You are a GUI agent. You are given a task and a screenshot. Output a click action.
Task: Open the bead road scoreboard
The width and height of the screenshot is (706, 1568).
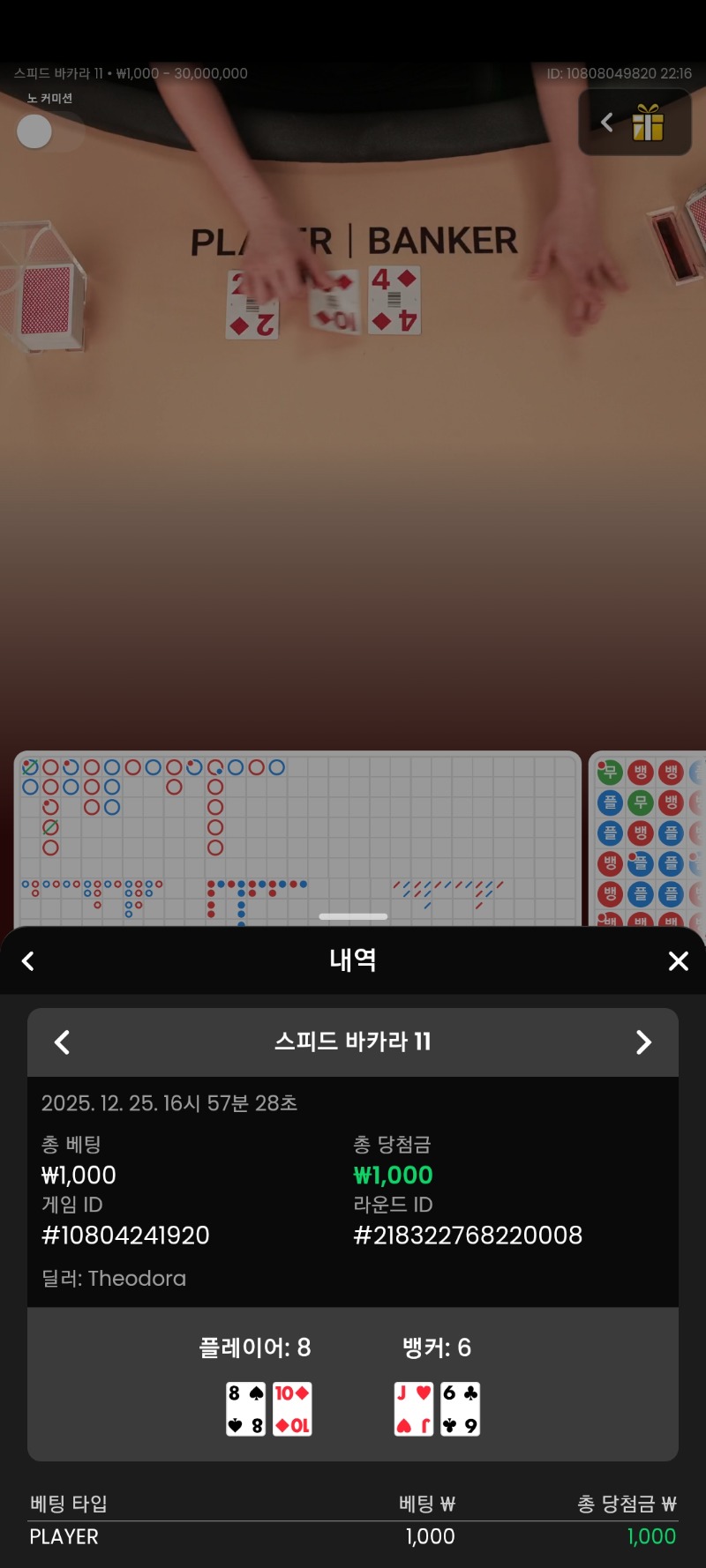(x=649, y=838)
